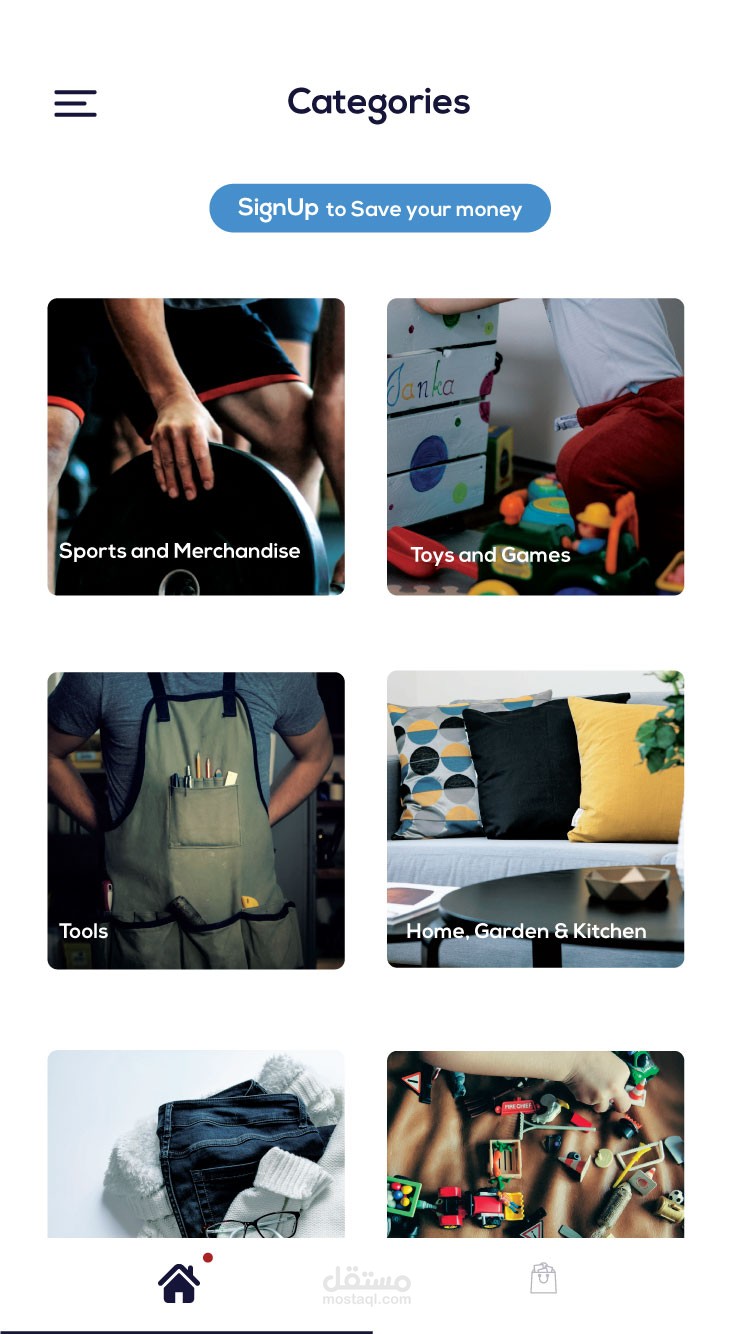The height and width of the screenshot is (1334, 735).
Task: Switch to the shopping bag tab
Action: pos(543,1278)
